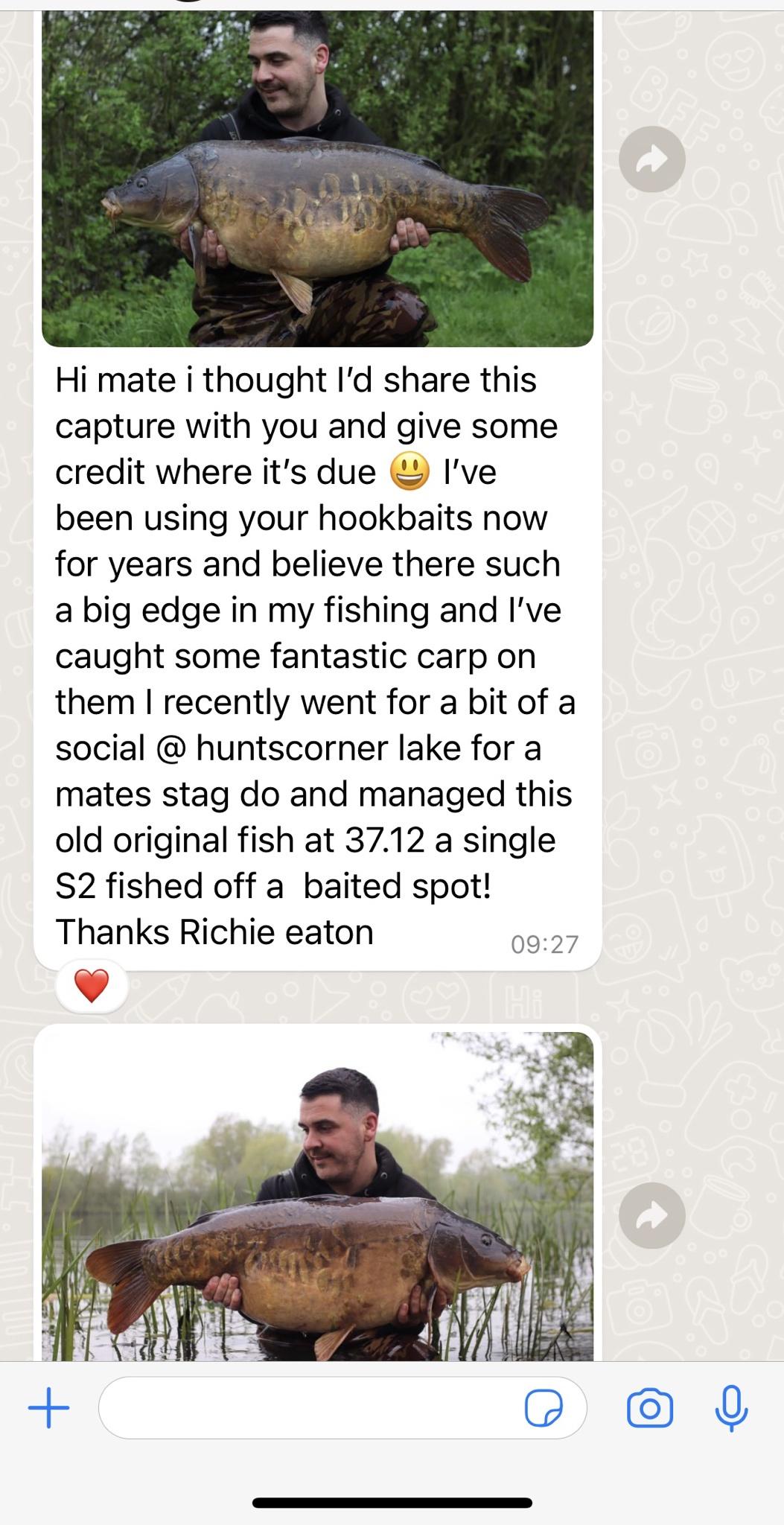
Task: Tap the heart reaction under Richie's message
Action: [x=92, y=987]
